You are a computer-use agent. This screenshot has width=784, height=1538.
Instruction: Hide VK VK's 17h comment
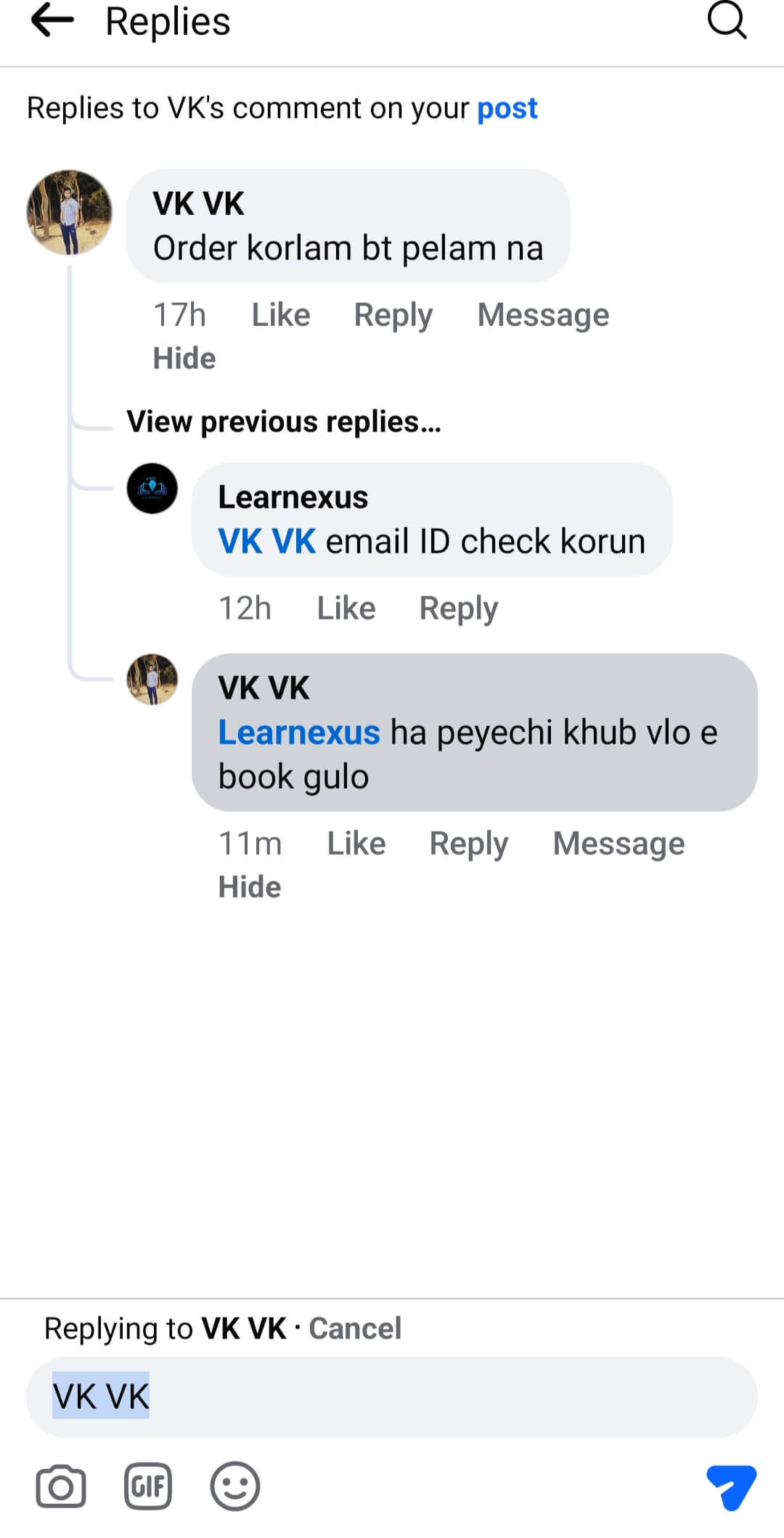184,359
